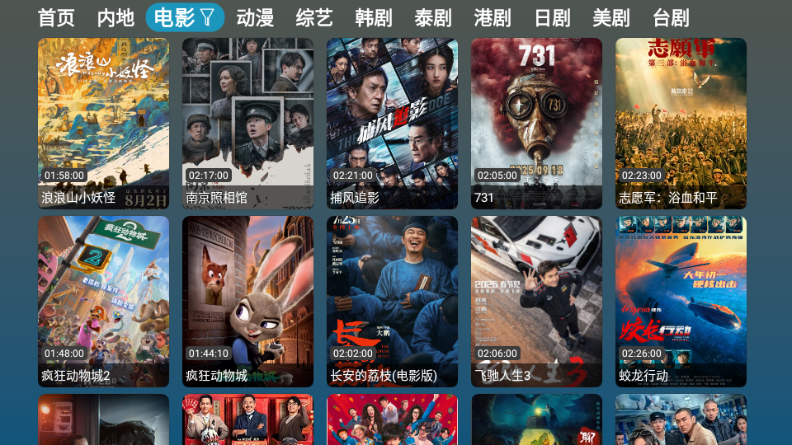The width and height of the screenshot is (792, 445).
Task: Play the movie 捕风追影
Action: pos(392,122)
